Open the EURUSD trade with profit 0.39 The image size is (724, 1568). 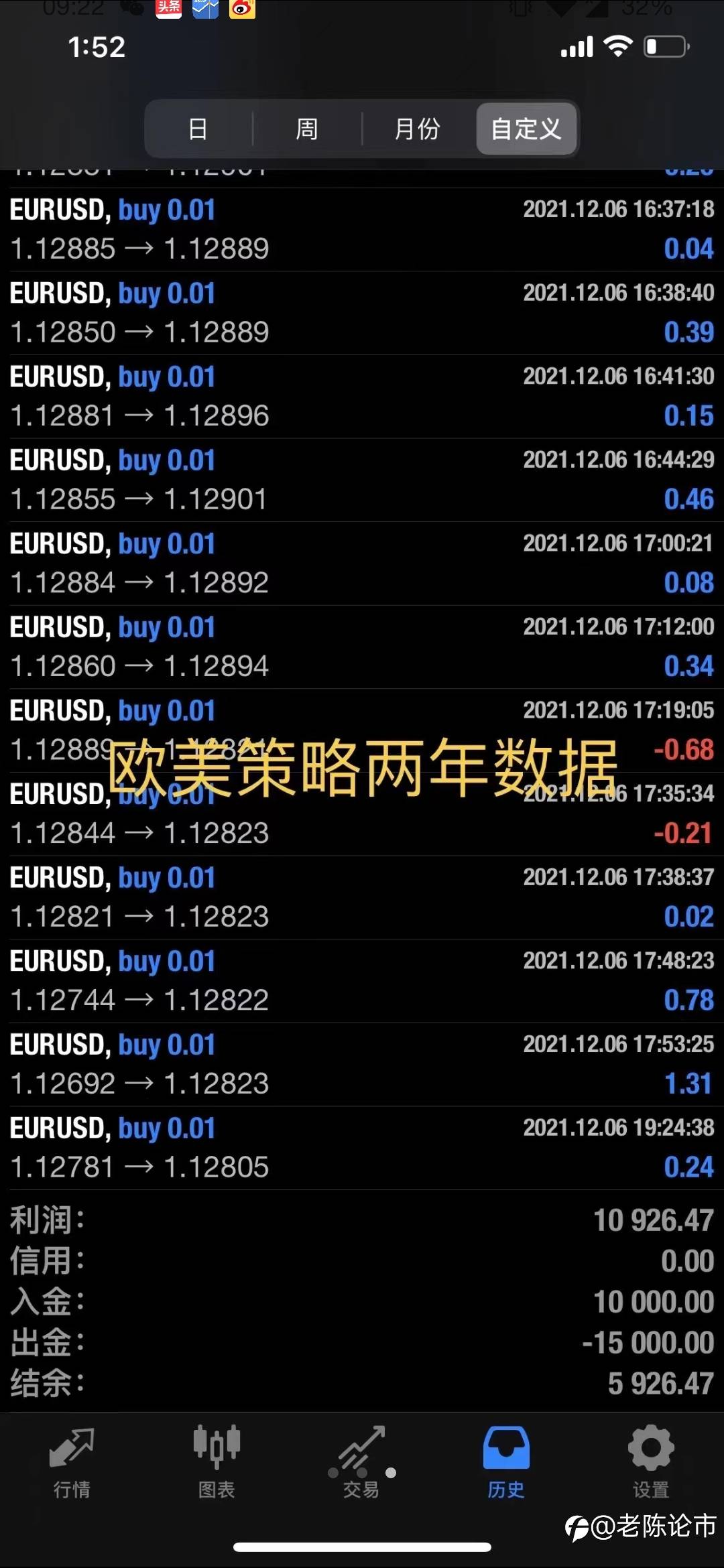[x=362, y=313]
